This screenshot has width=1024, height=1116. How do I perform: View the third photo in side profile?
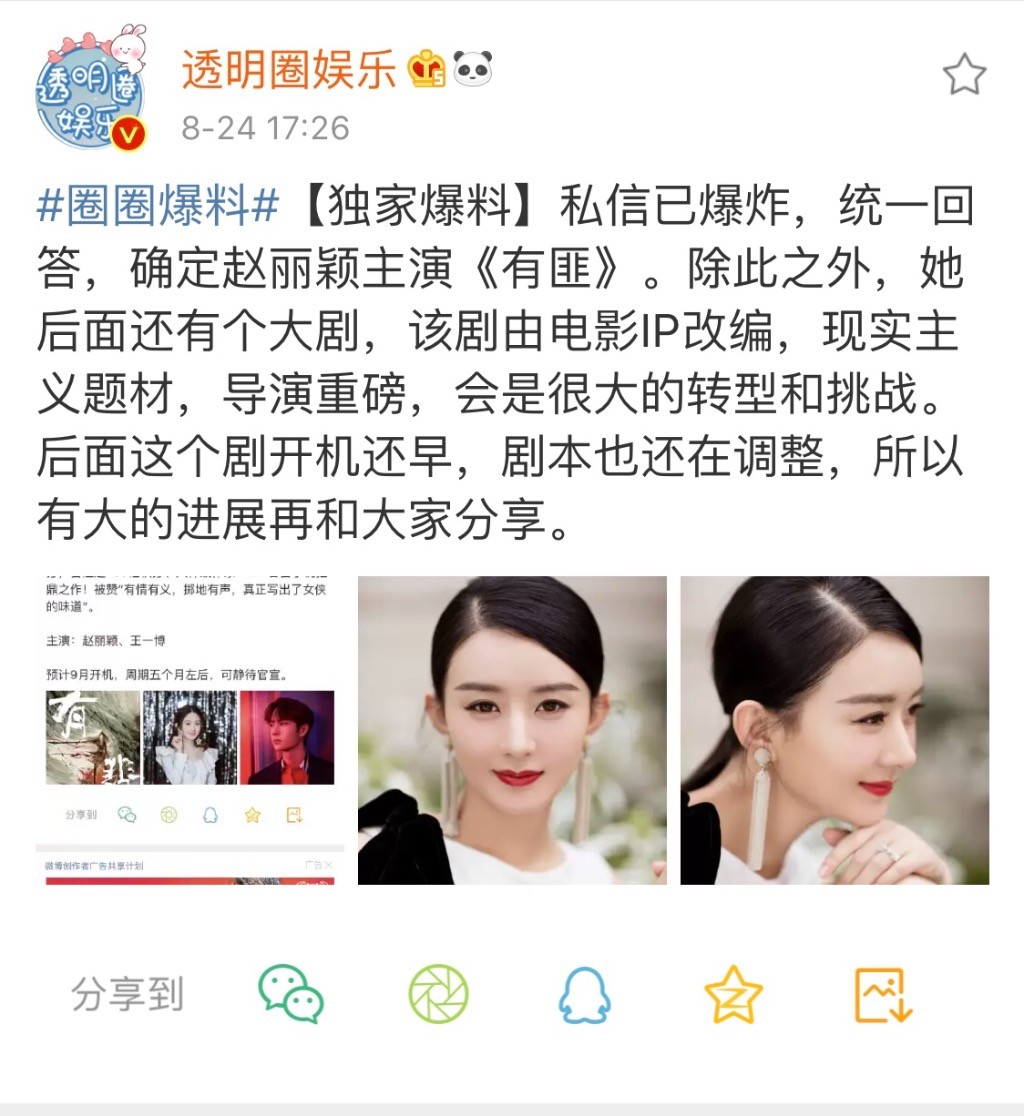[x=834, y=730]
